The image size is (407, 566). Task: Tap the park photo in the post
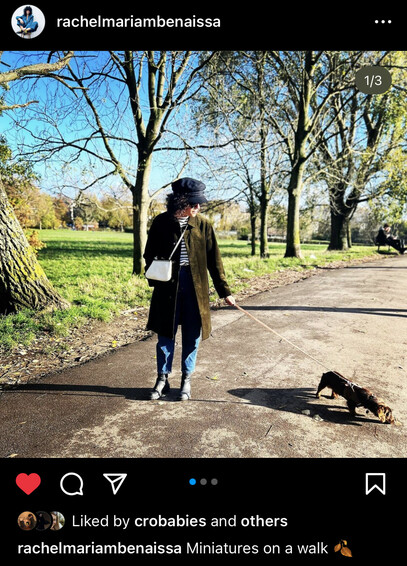[204, 254]
